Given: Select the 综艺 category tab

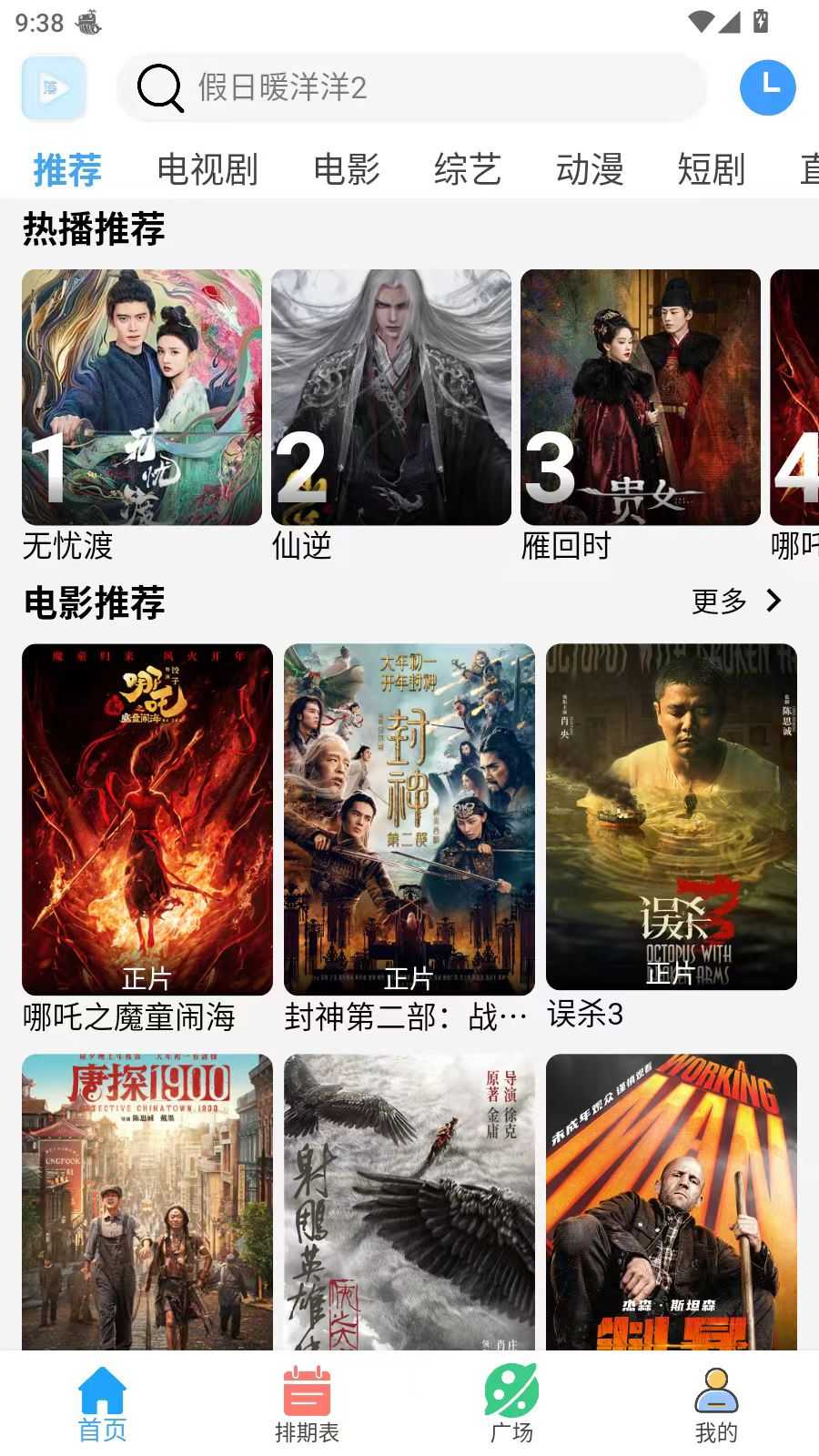Looking at the screenshot, I should click(x=468, y=169).
